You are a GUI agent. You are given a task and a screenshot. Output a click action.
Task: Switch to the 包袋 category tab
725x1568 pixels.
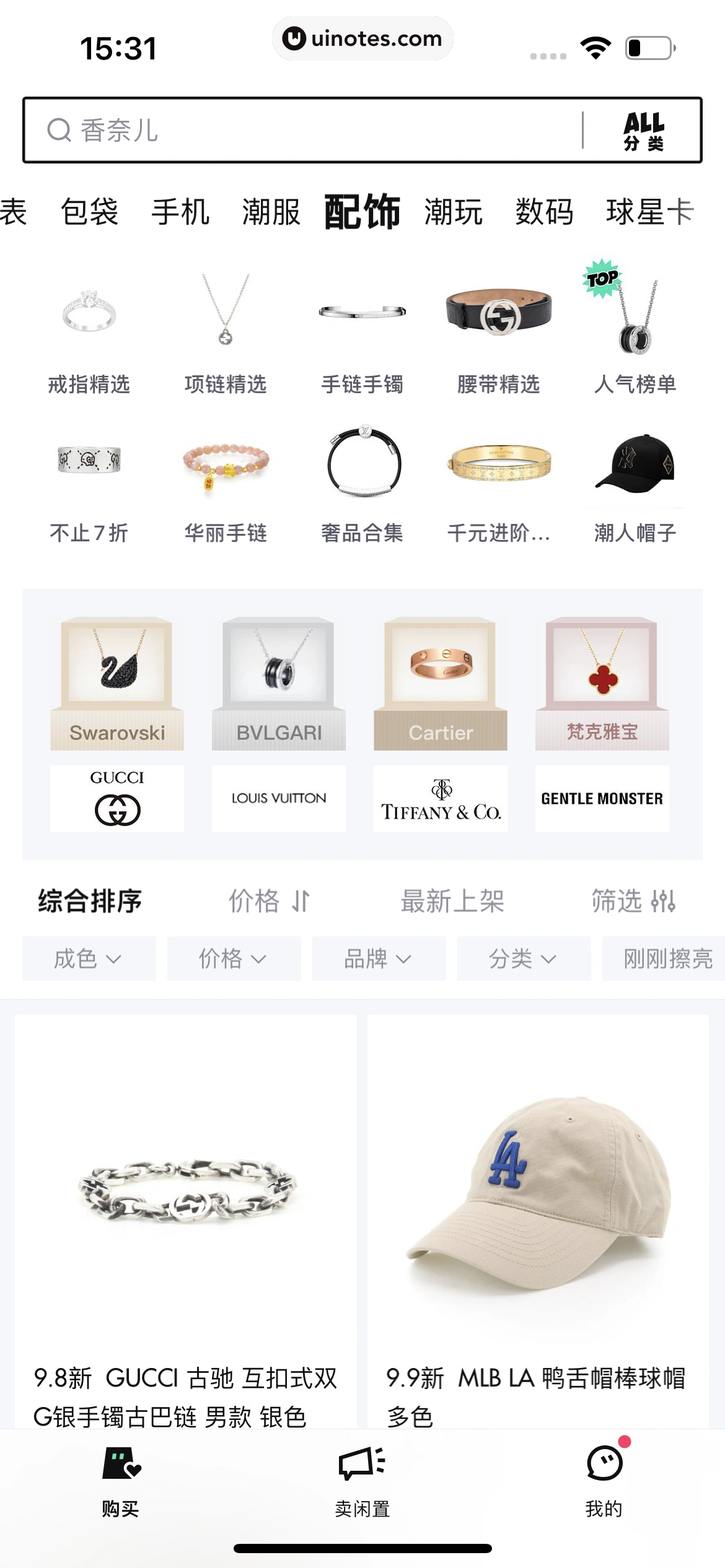(89, 212)
